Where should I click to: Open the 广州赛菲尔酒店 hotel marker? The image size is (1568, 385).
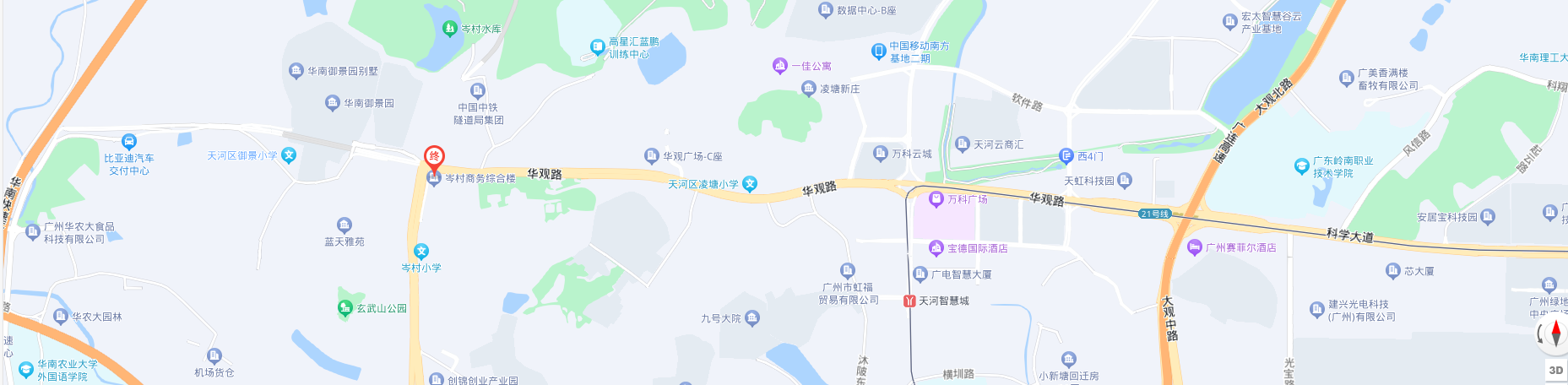pyautogui.click(x=1194, y=247)
